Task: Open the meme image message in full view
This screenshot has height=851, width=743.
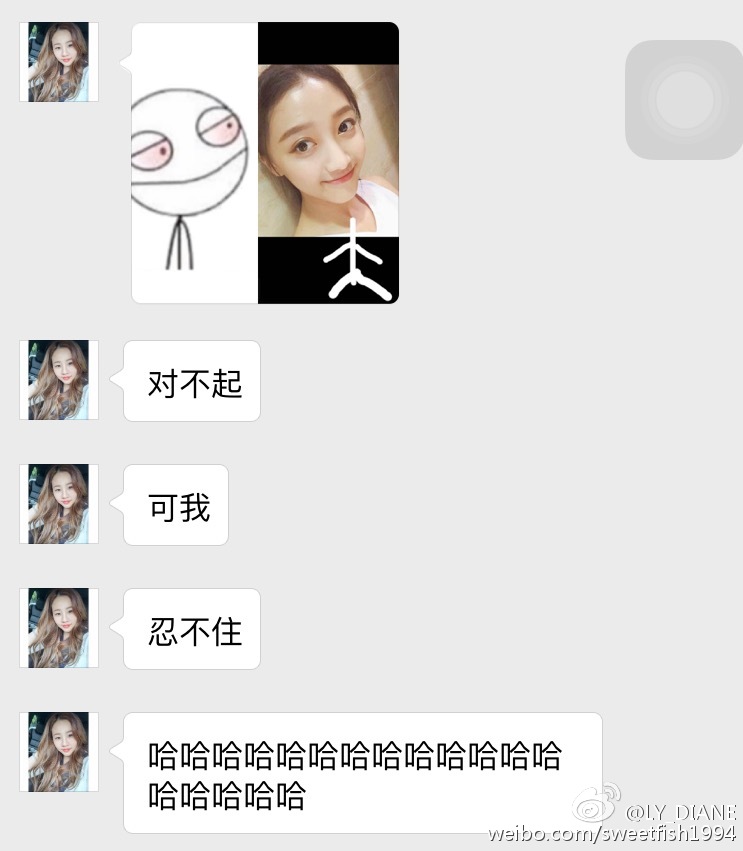Action: 265,162
